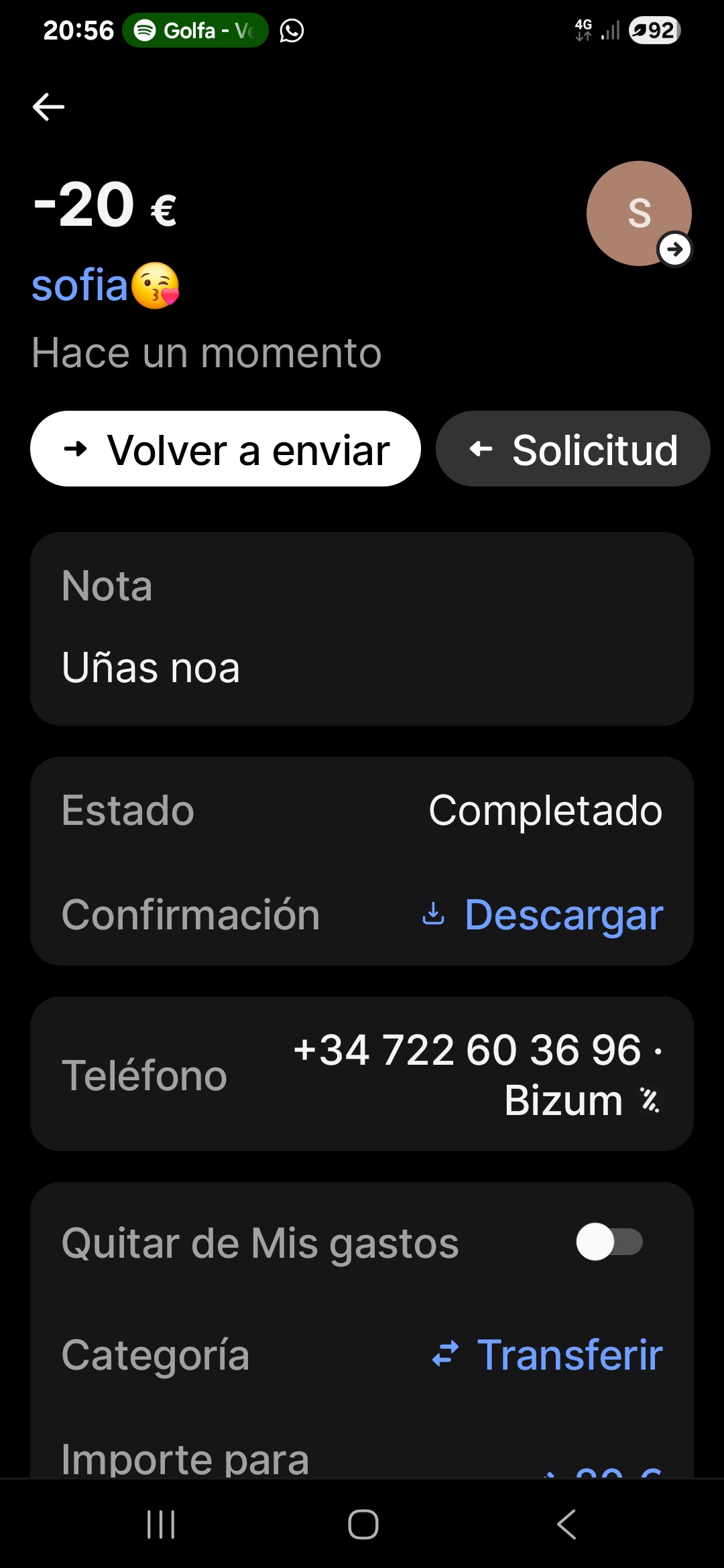Tap system home button
724x1568 pixels.
pyautogui.click(x=363, y=1524)
